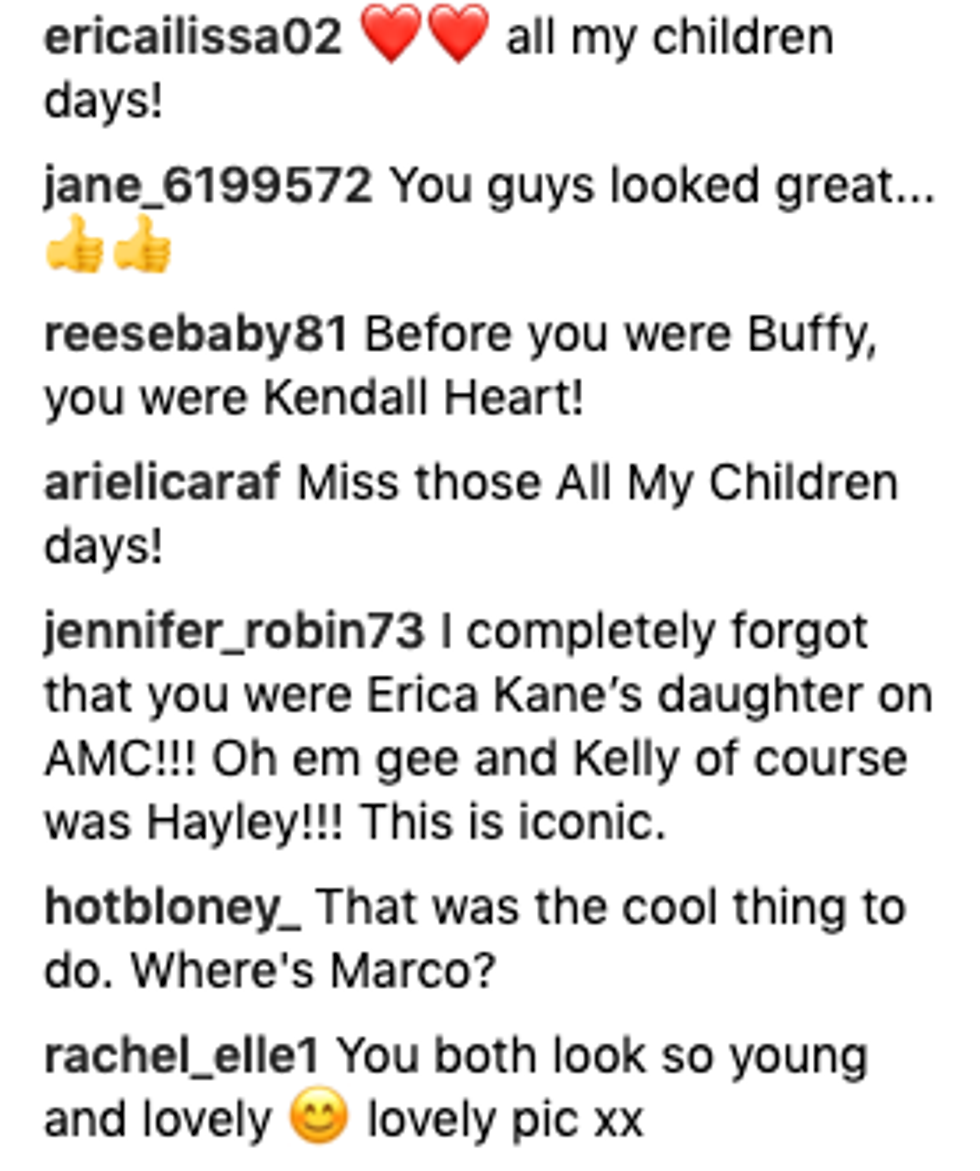980x1171 pixels.
Task: Open jennifer_robin73's profile
Action: tap(234, 632)
